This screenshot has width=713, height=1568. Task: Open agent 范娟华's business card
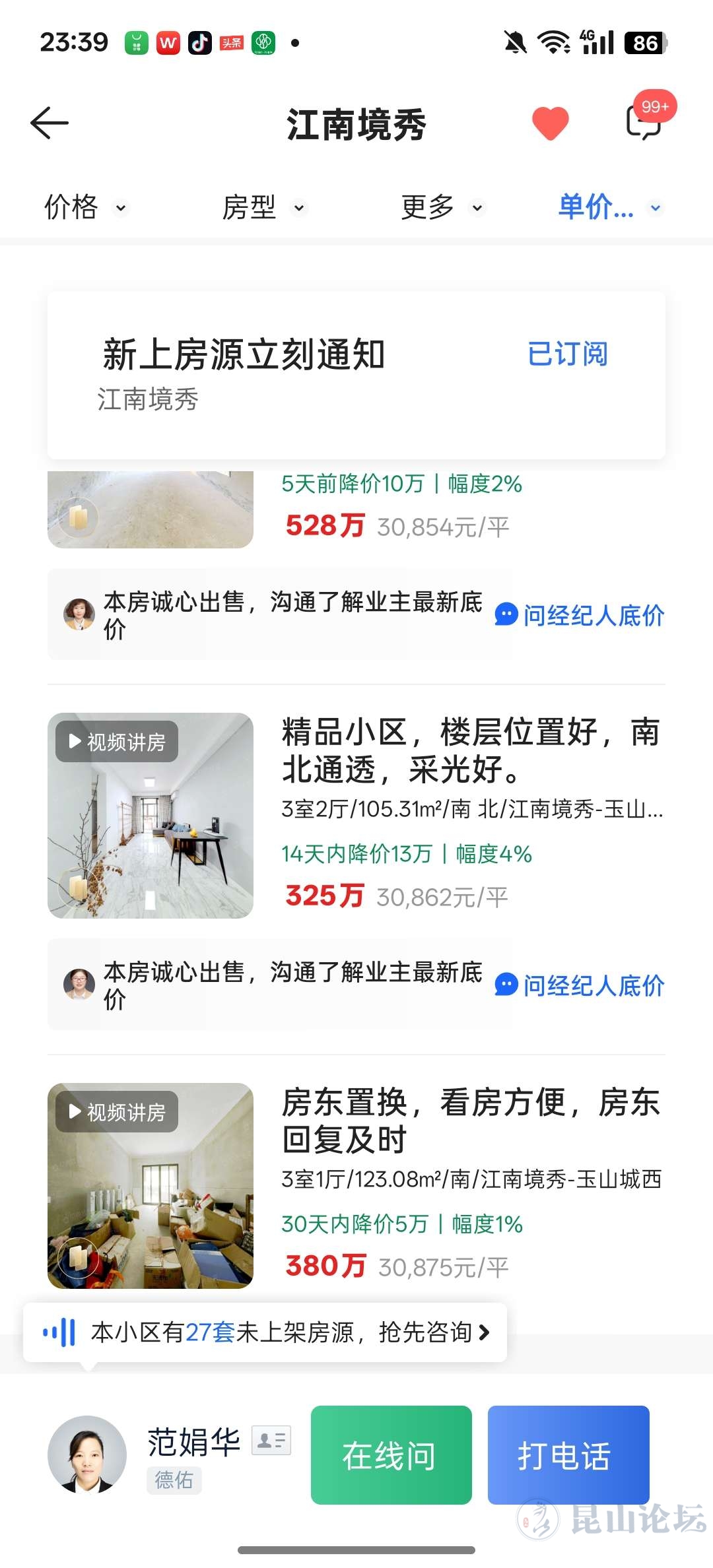click(x=271, y=1440)
